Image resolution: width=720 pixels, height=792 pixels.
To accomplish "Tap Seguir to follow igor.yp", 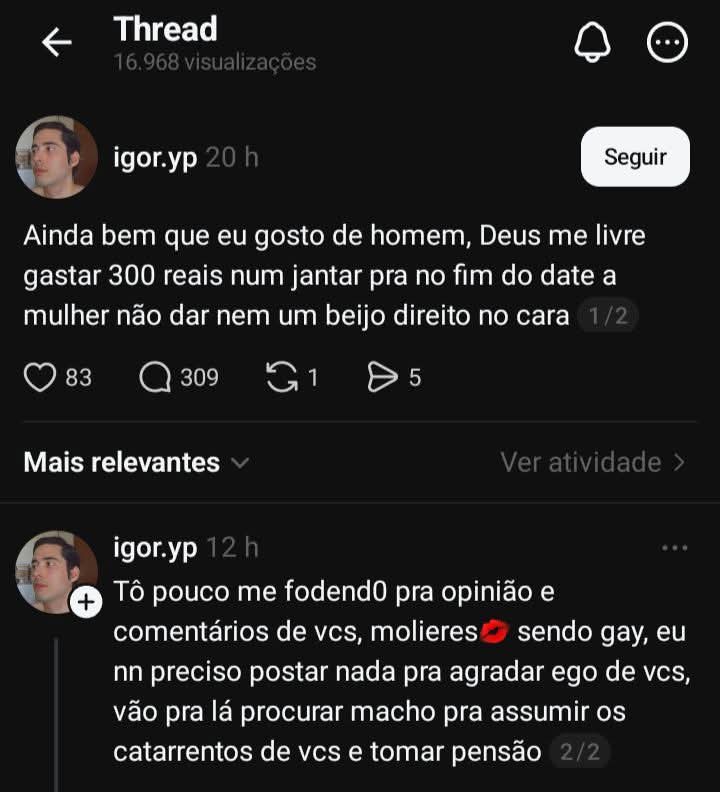I will click(x=635, y=157).
